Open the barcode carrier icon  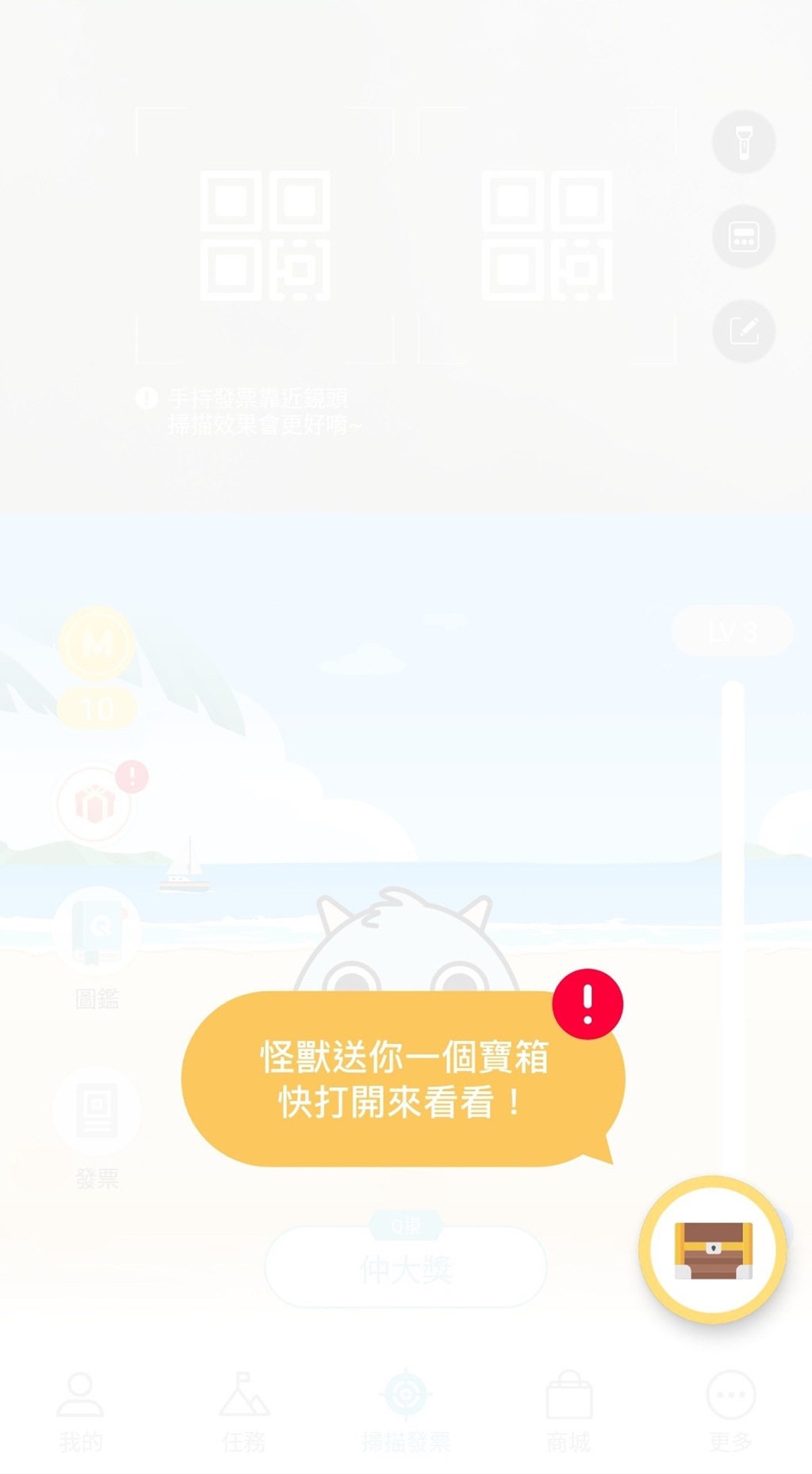click(743, 236)
